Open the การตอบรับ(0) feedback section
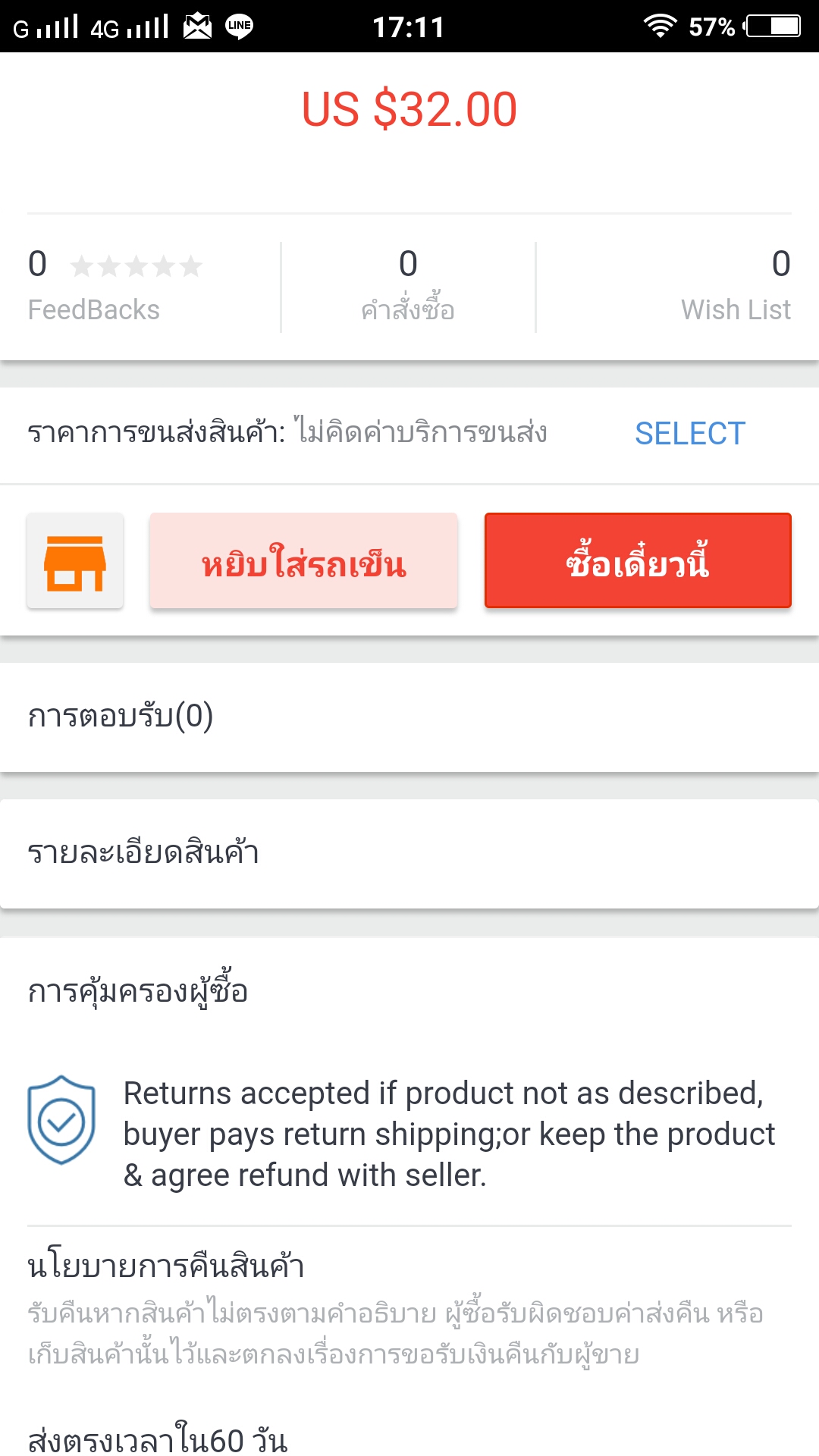819x1456 pixels. (x=409, y=716)
